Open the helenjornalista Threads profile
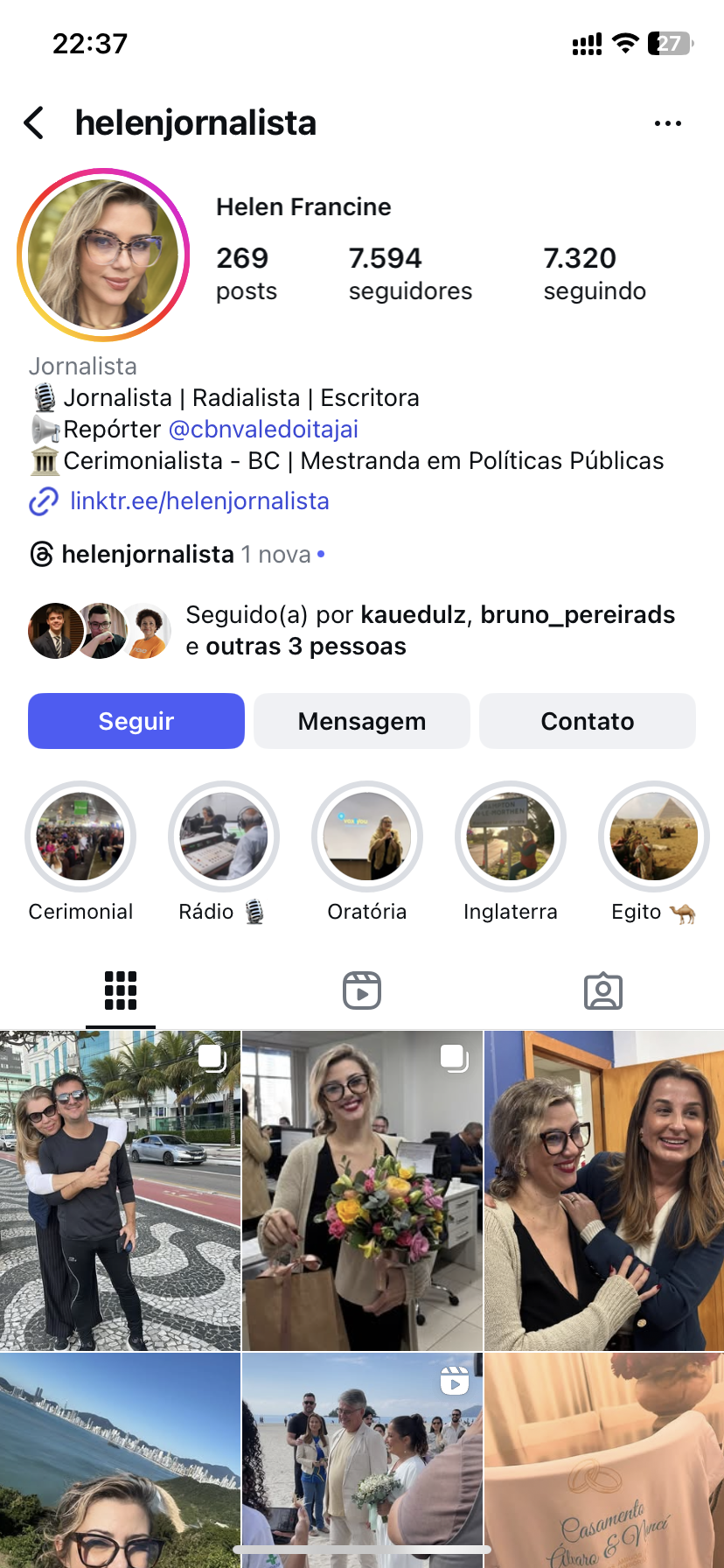 [x=147, y=555]
